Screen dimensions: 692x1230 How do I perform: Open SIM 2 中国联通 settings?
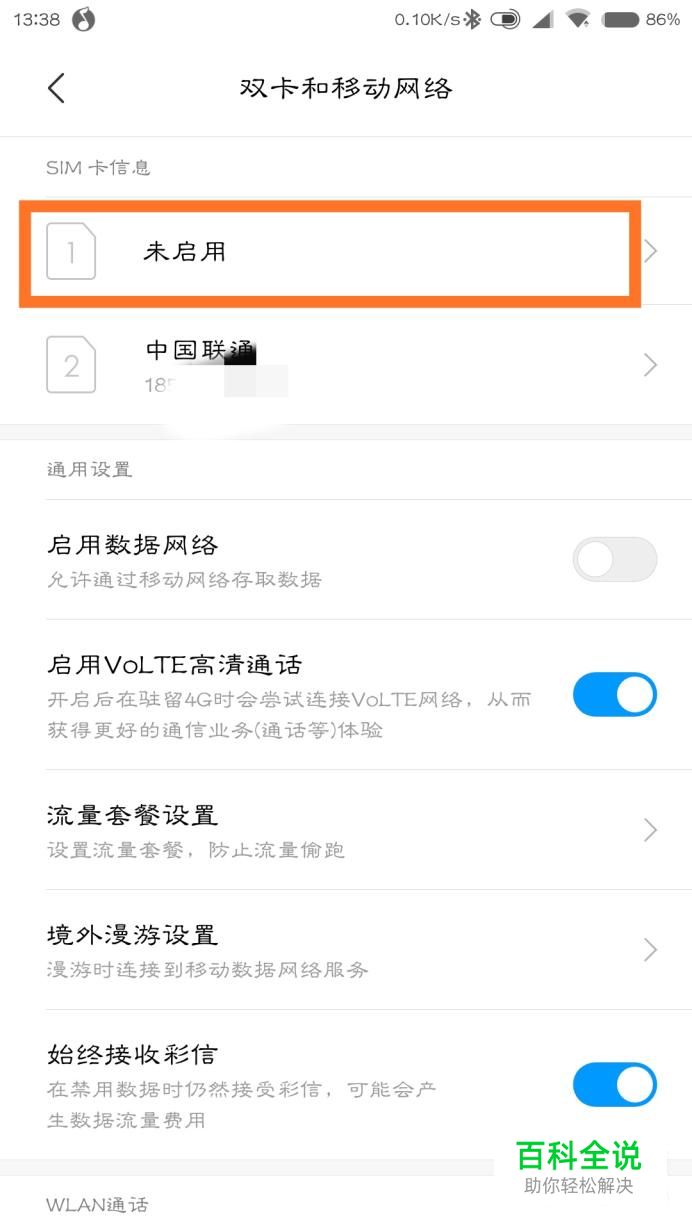coord(345,365)
